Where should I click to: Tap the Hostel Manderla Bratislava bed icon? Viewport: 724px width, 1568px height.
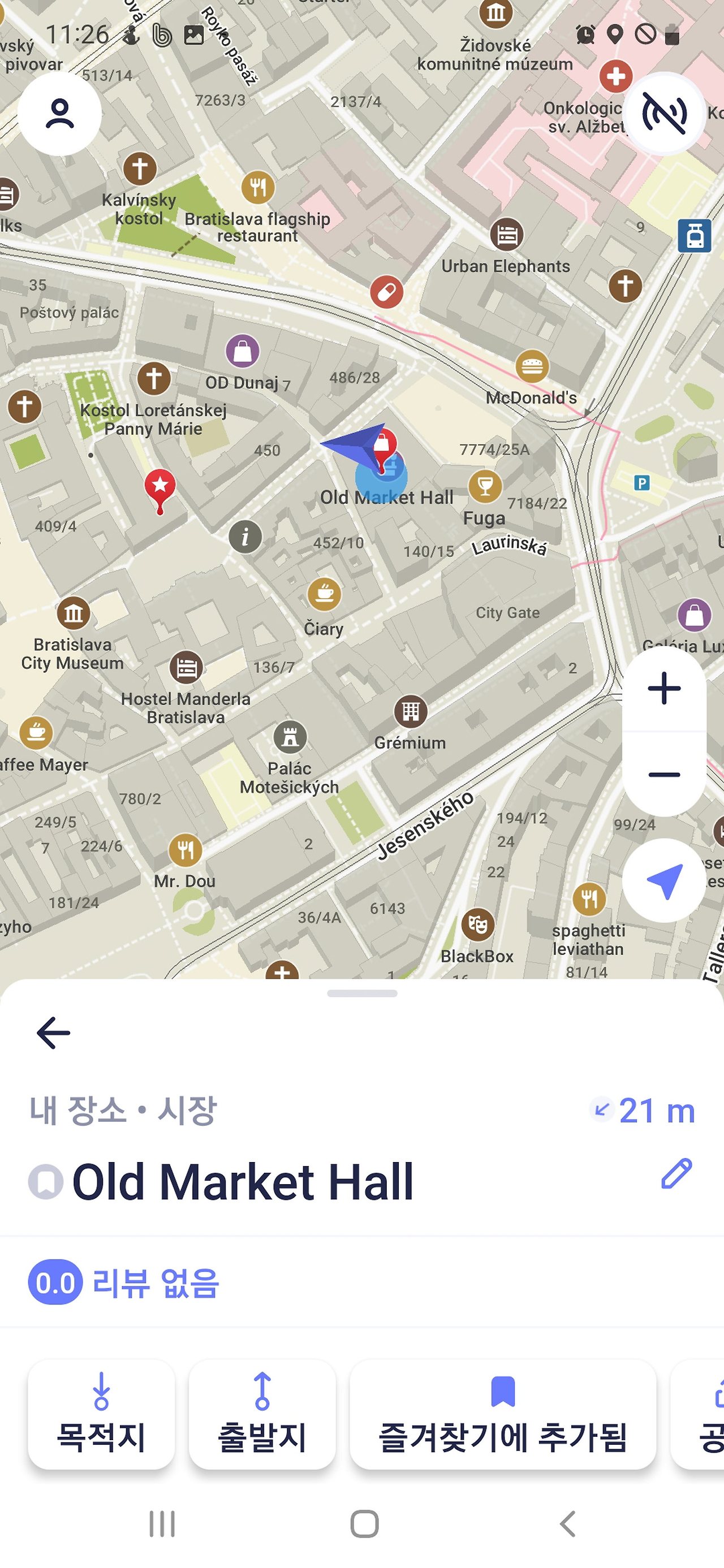click(186, 668)
